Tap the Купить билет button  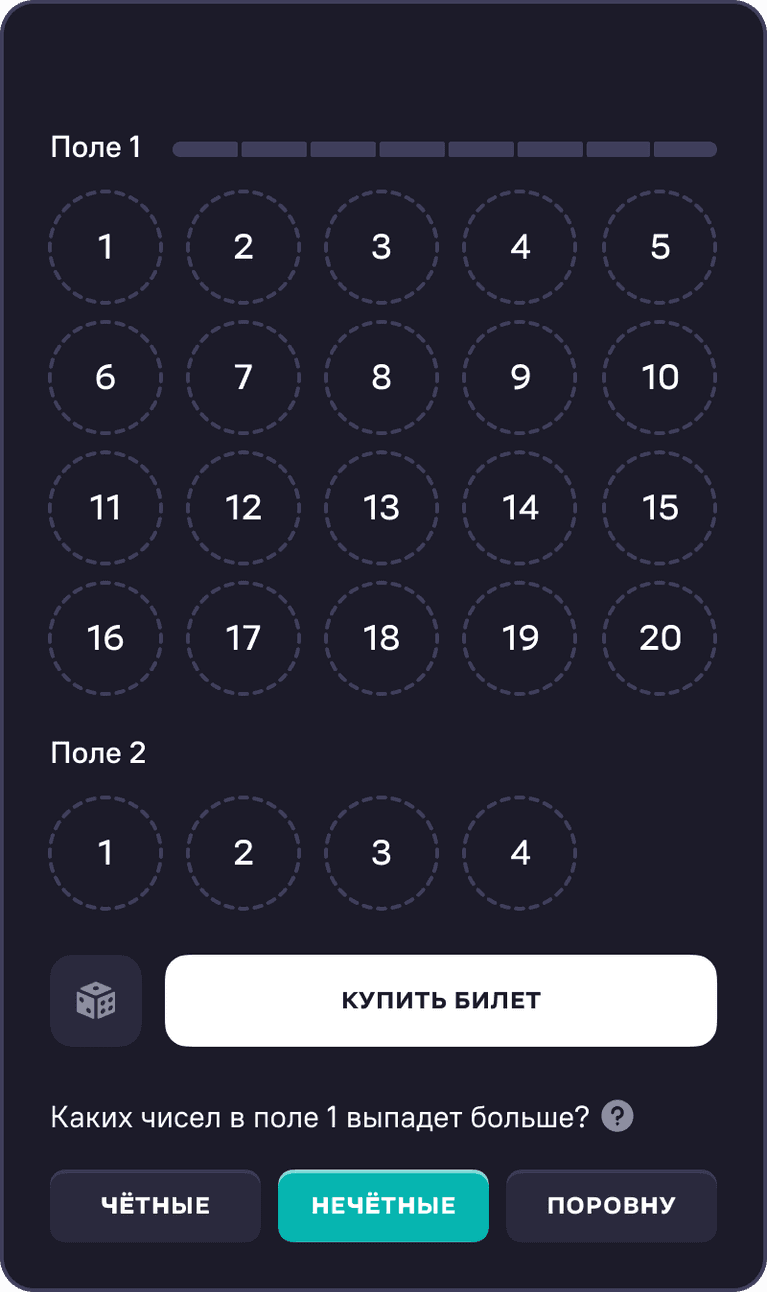coord(441,1001)
